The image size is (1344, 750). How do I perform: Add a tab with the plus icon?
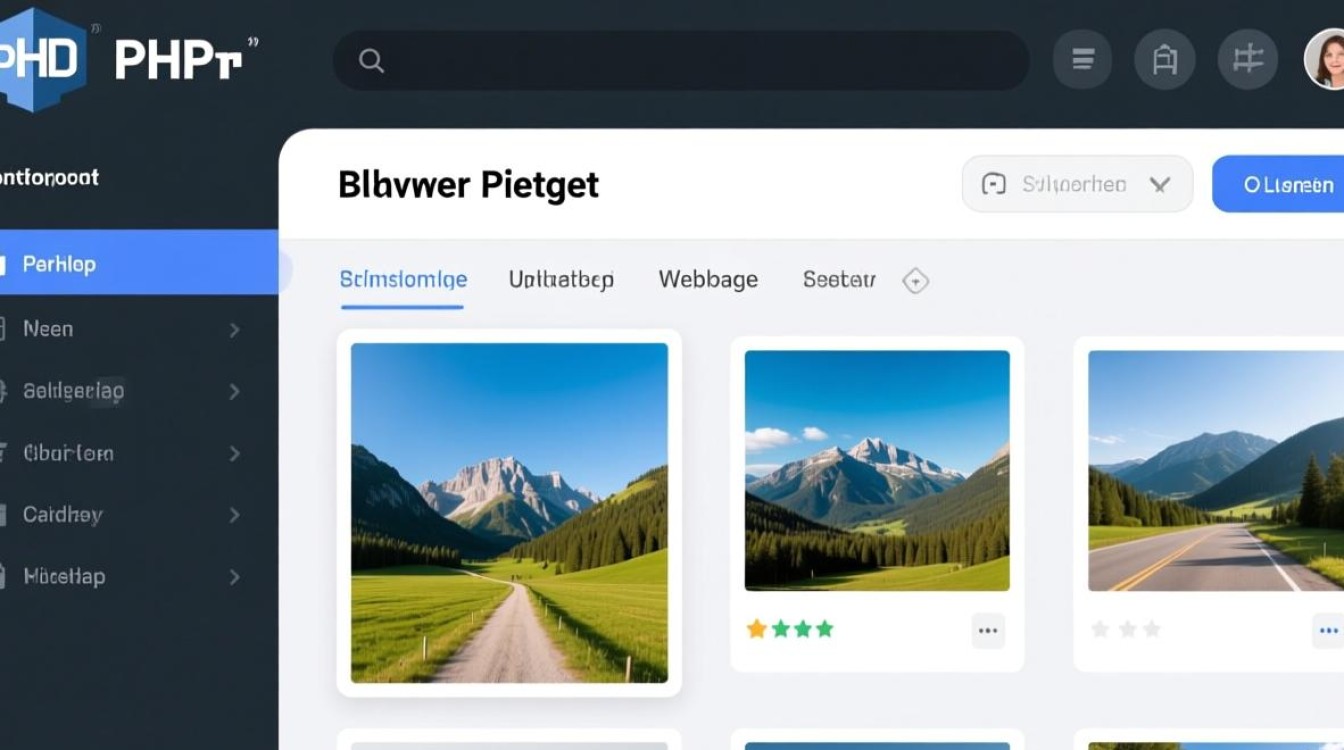point(915,281)
